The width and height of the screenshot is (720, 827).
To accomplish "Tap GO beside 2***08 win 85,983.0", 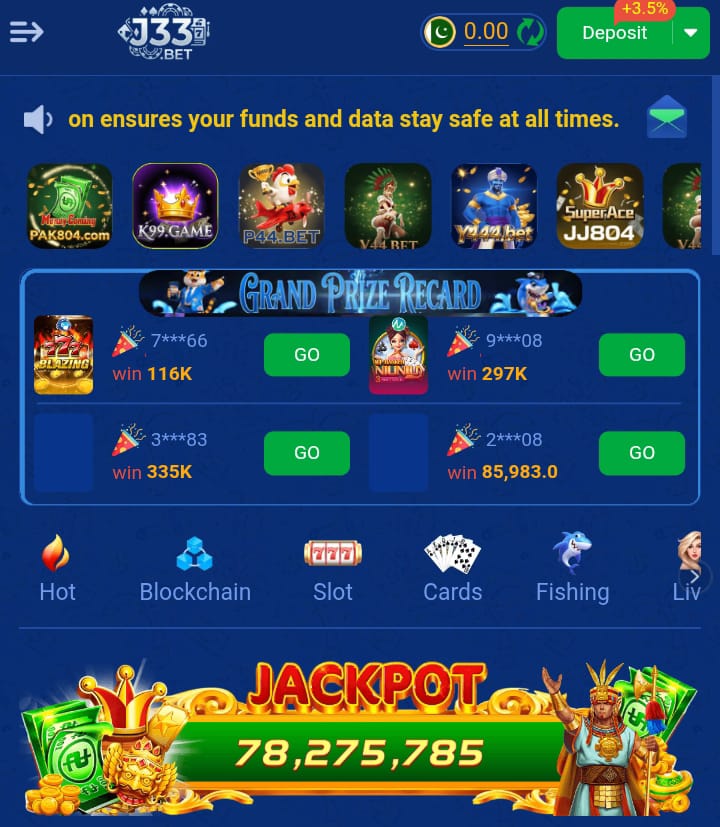I will 642,453.
